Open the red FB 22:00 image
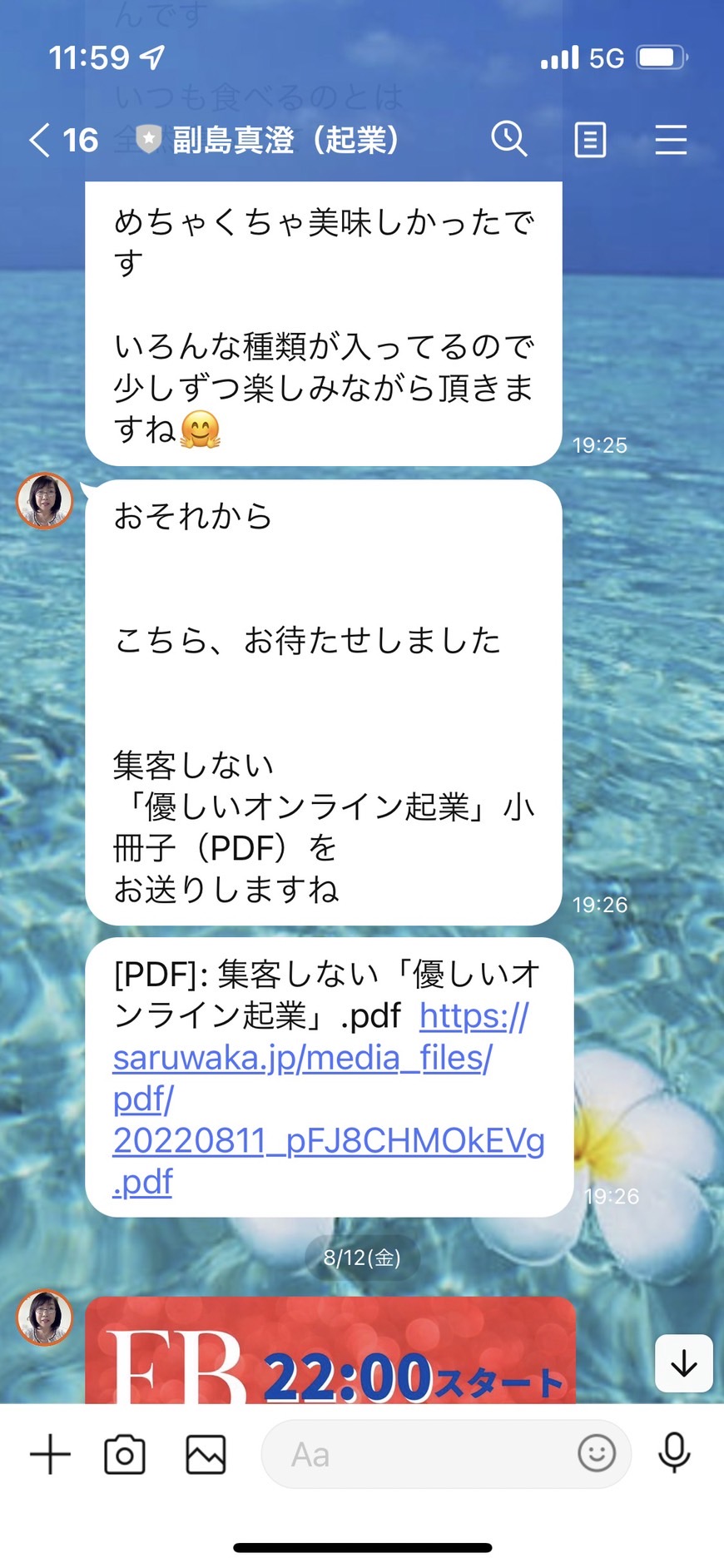 click(x=330, y=1350)
